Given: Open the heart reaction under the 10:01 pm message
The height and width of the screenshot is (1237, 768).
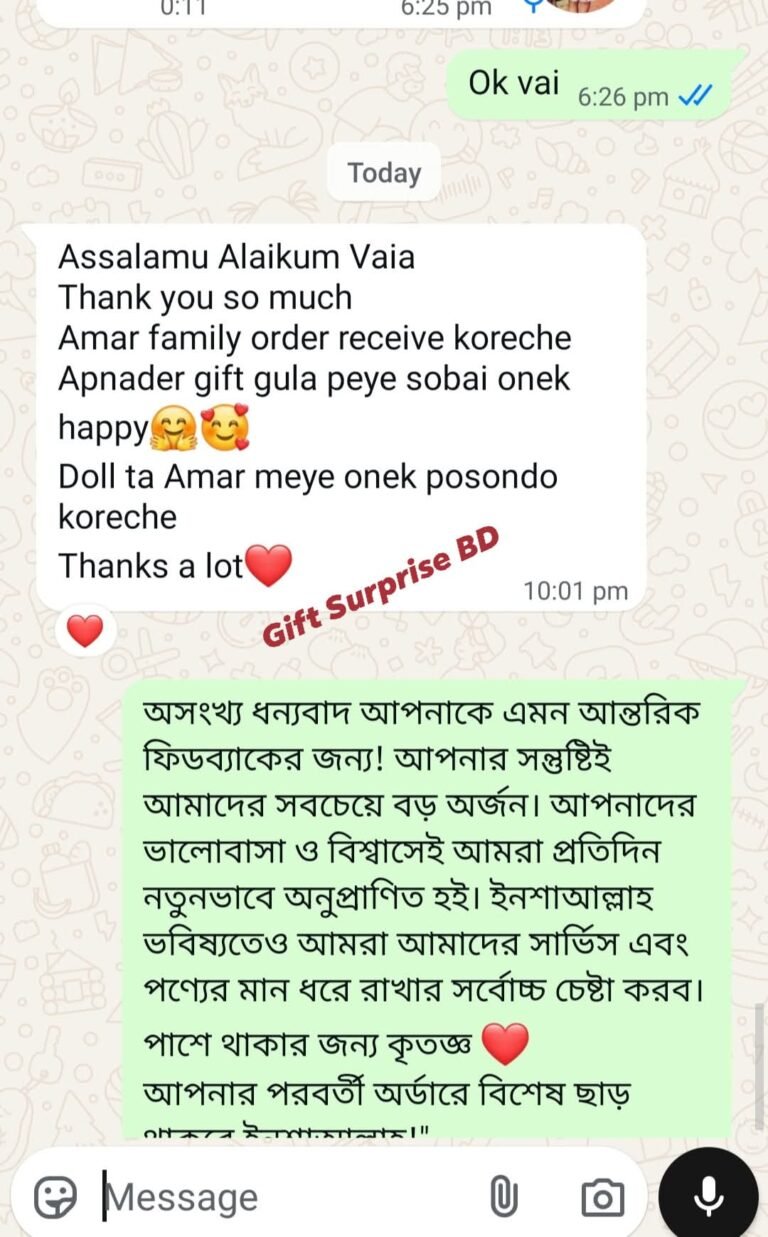Looking at the screenshot, I should [x=85, y=630].
